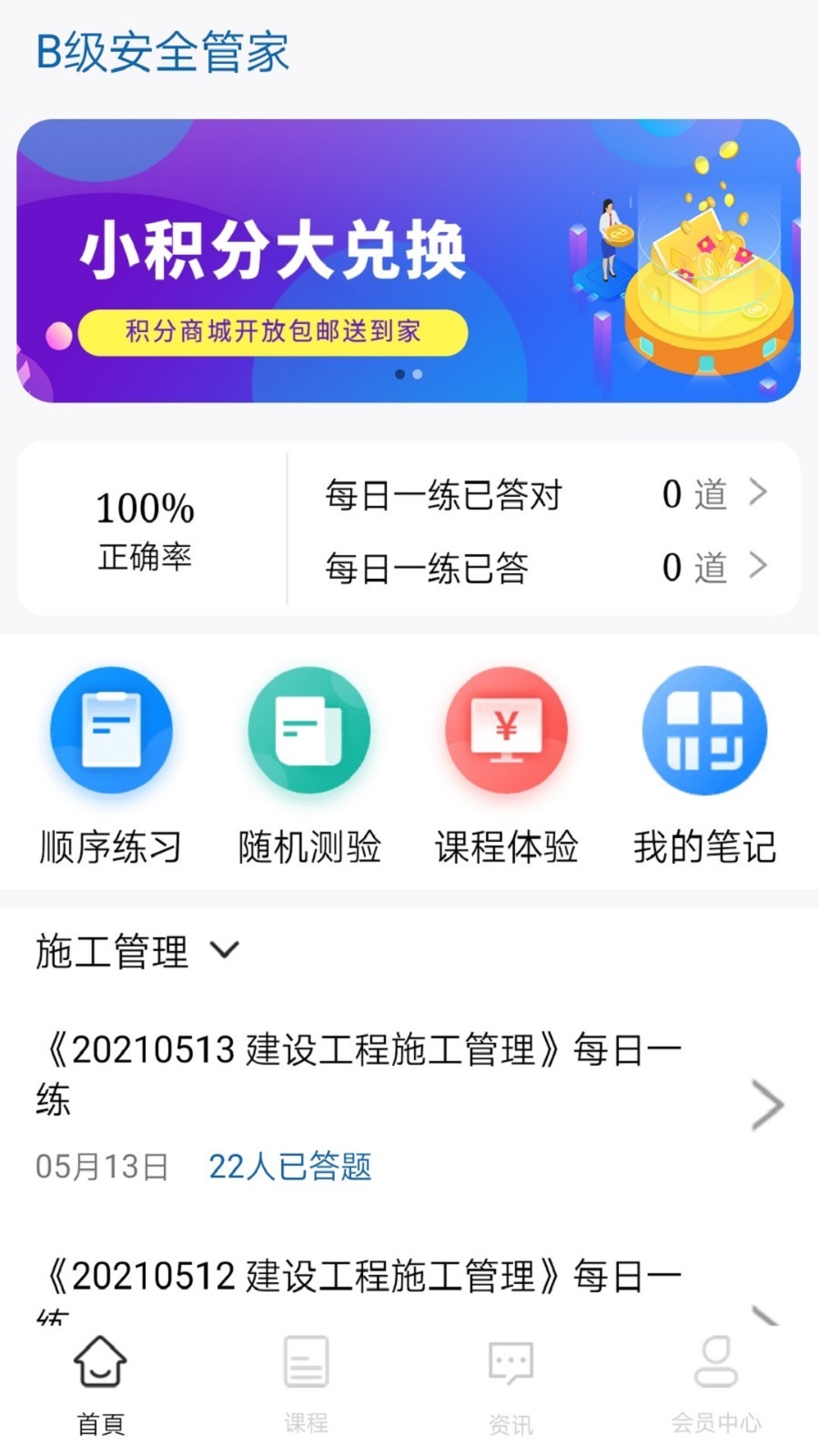This screenshot has height=1456, width=819.
Task: Open the 小积分大兑换 points mall banner
Action: (409, 261)
